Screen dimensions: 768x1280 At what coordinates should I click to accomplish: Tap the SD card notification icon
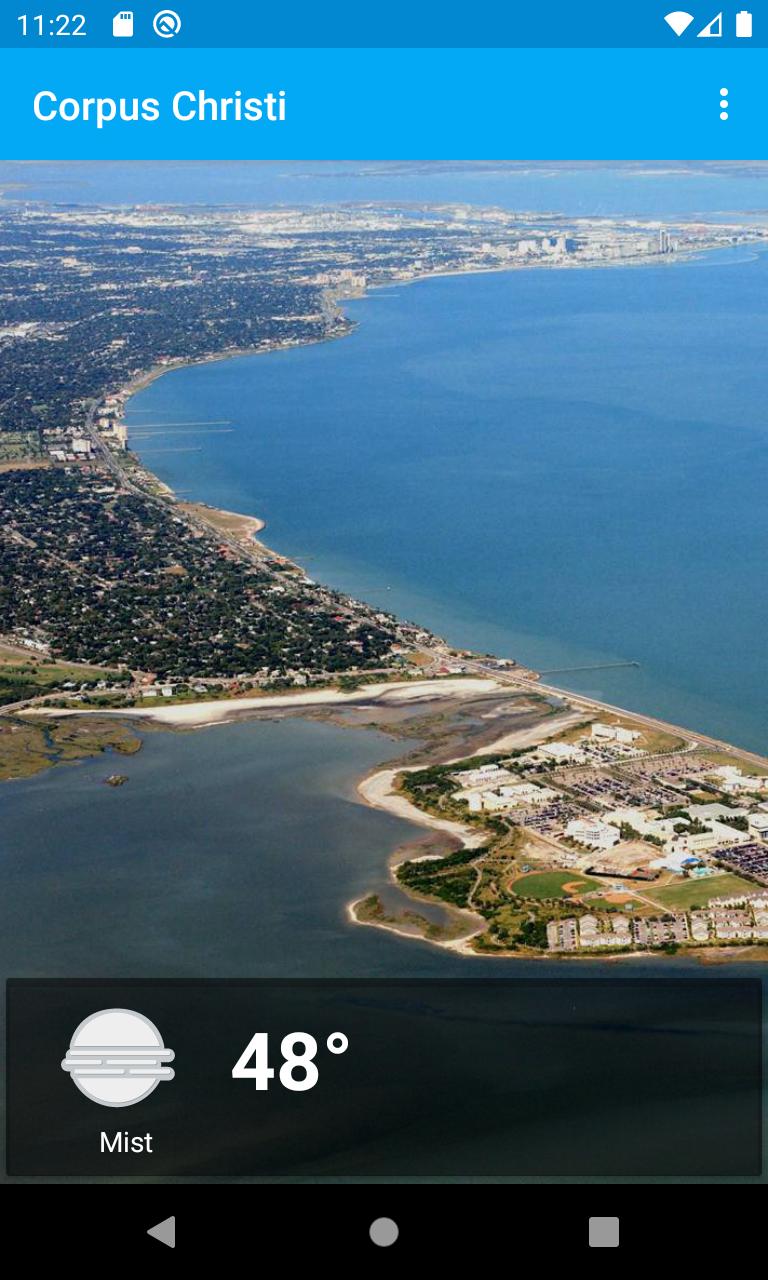[121, 25]
